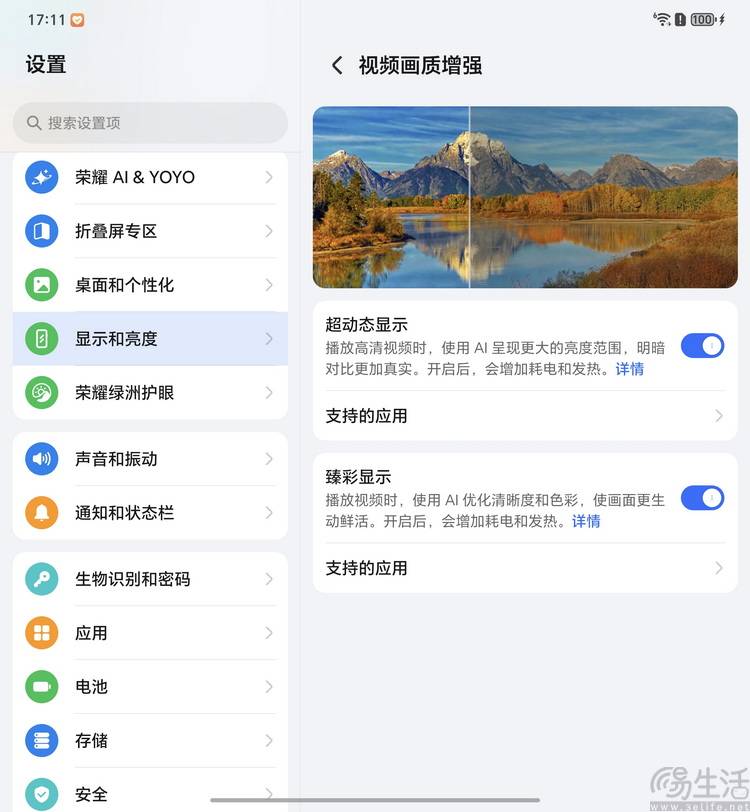Open 通知和状态栏 settings
The image size is (750, 812).
(x=150, y=513)
